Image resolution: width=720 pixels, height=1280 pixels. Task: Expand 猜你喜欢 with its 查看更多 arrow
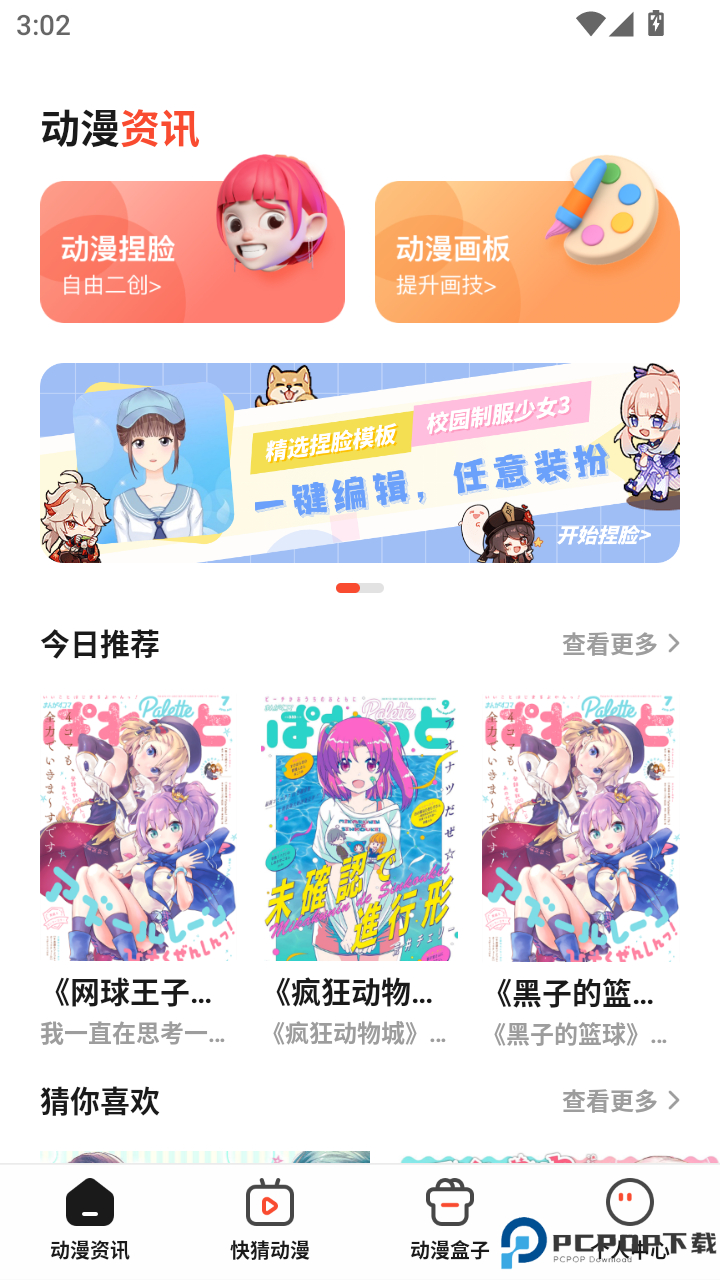tap(620, 1101)
